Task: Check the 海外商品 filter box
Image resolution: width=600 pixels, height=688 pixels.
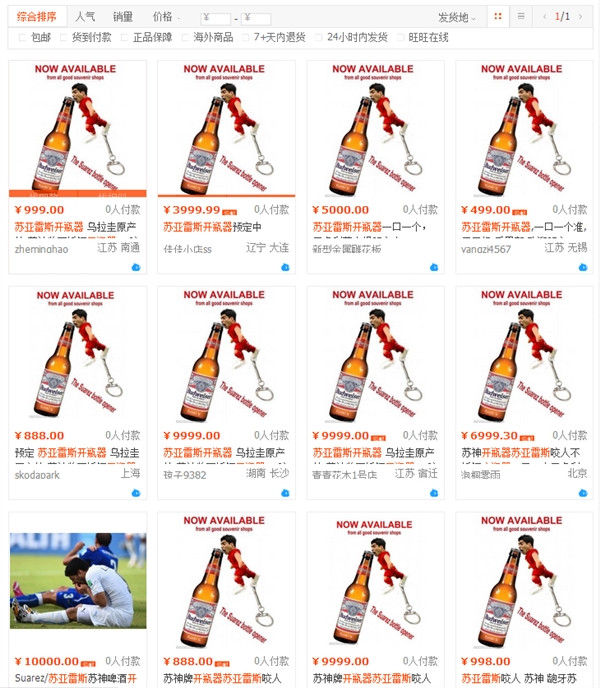Action: pyautogui.click(x=186, y=38)
